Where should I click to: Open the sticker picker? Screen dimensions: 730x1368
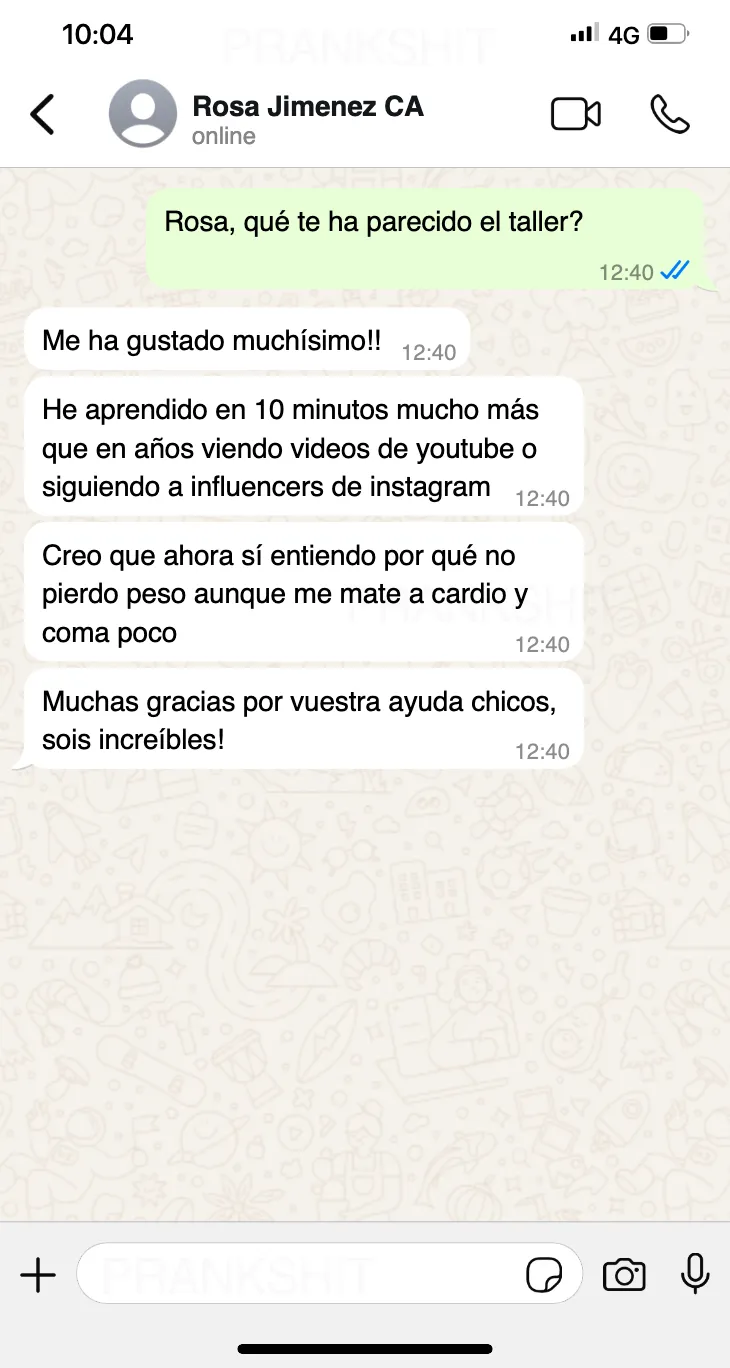click(x=545, y=1275)
